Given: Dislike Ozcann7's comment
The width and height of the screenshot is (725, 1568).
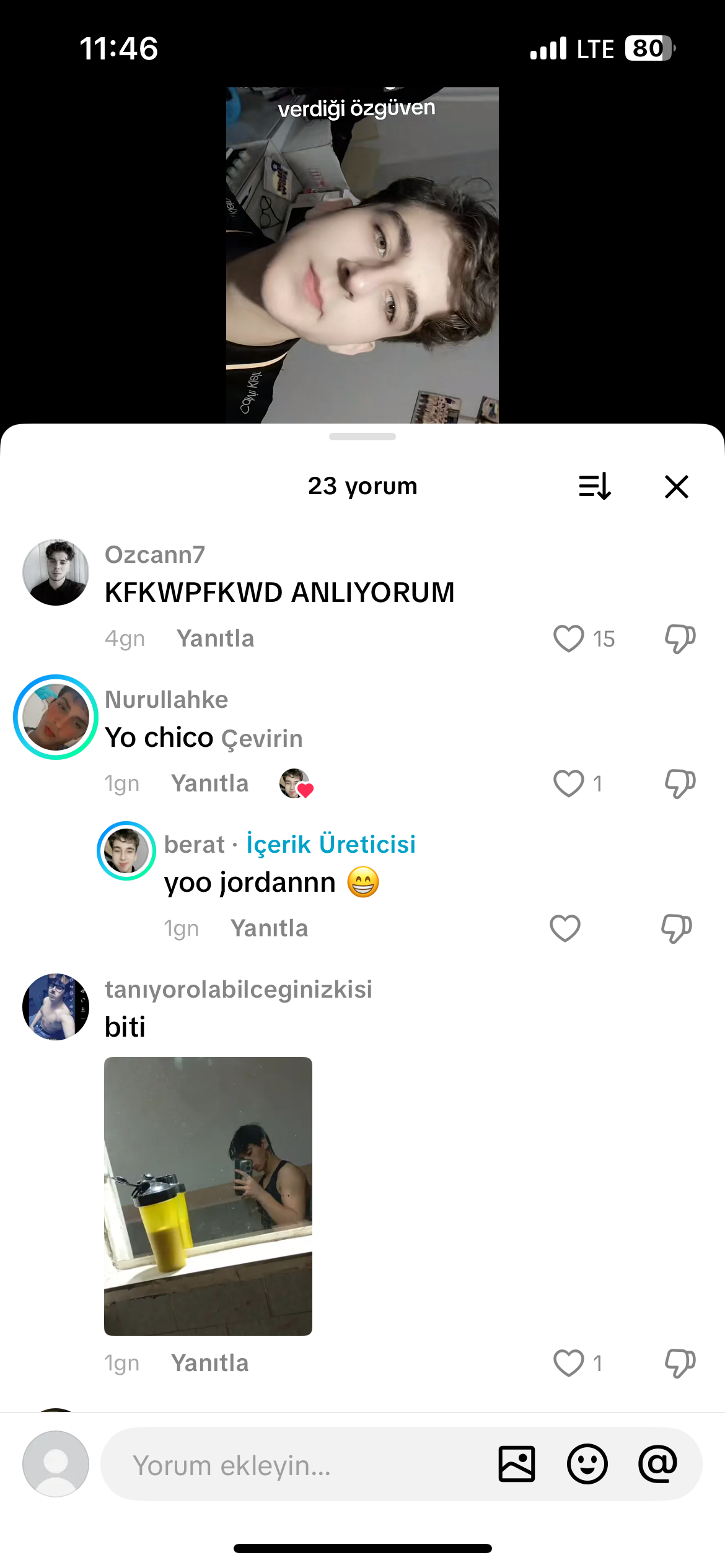Looking at the screenshot, I should (x=680, y=638).
